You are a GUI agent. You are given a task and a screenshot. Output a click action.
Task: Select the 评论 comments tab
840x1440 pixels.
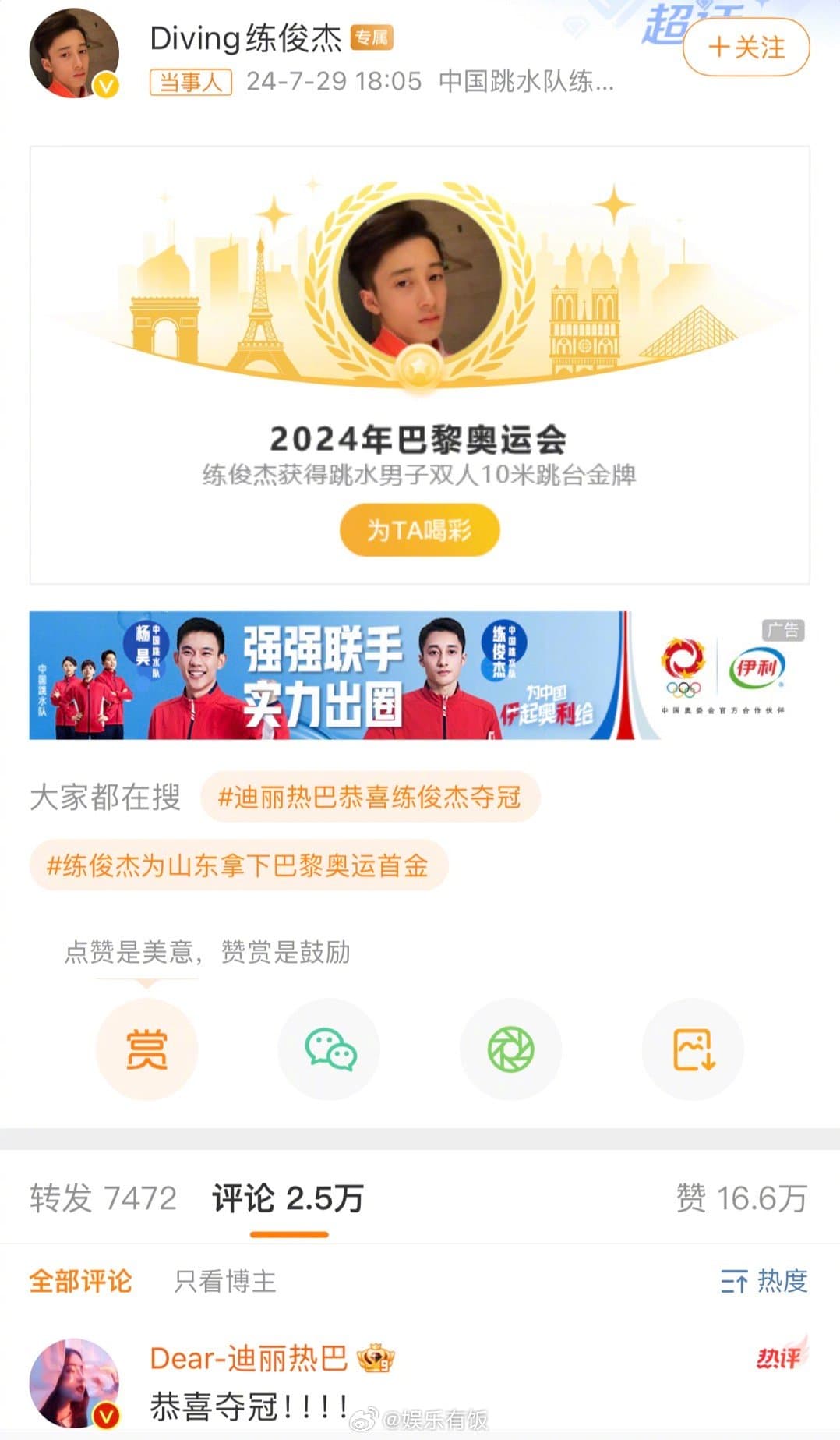[x=288, y=1198]
